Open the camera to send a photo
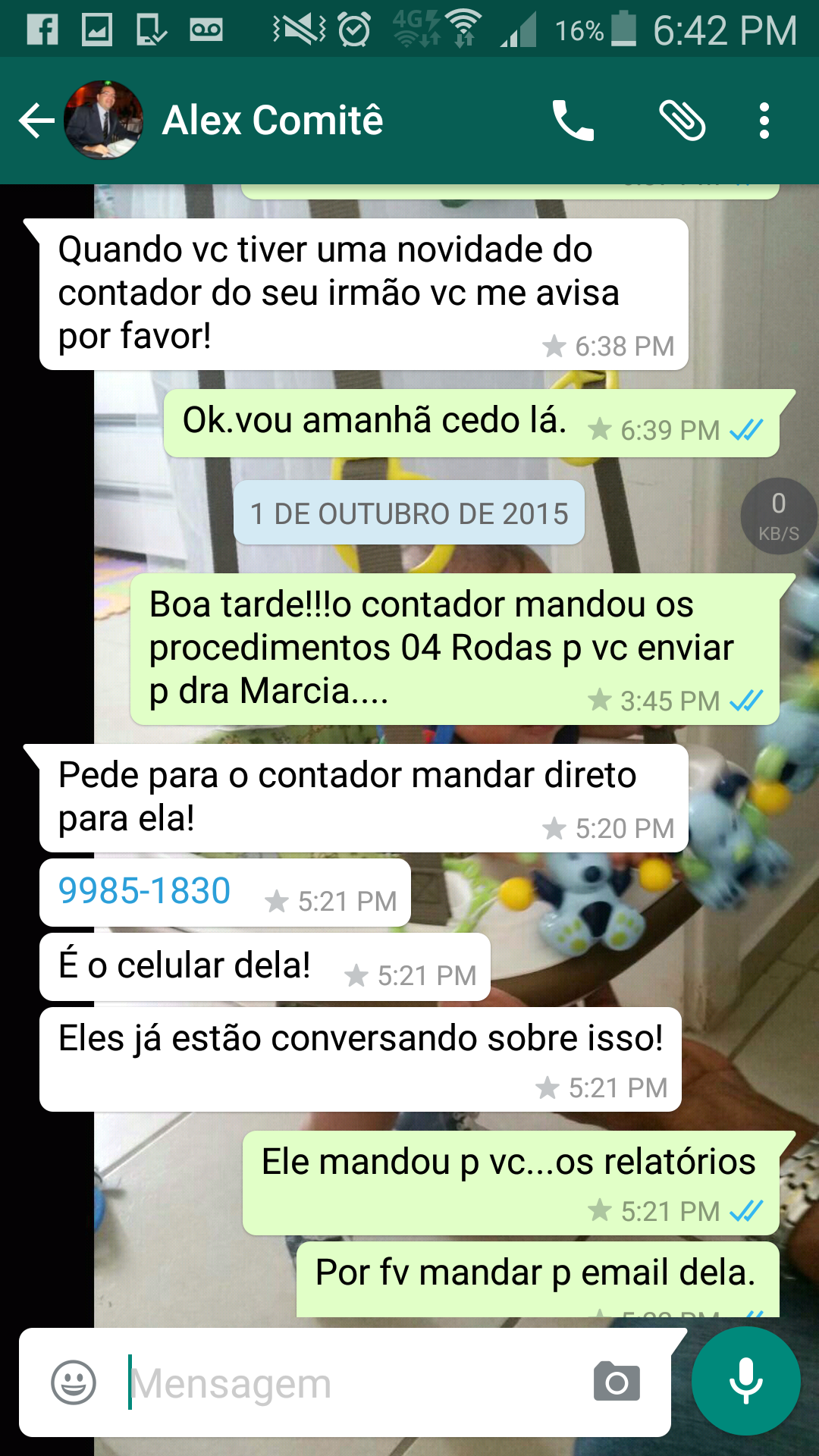 617,1382
